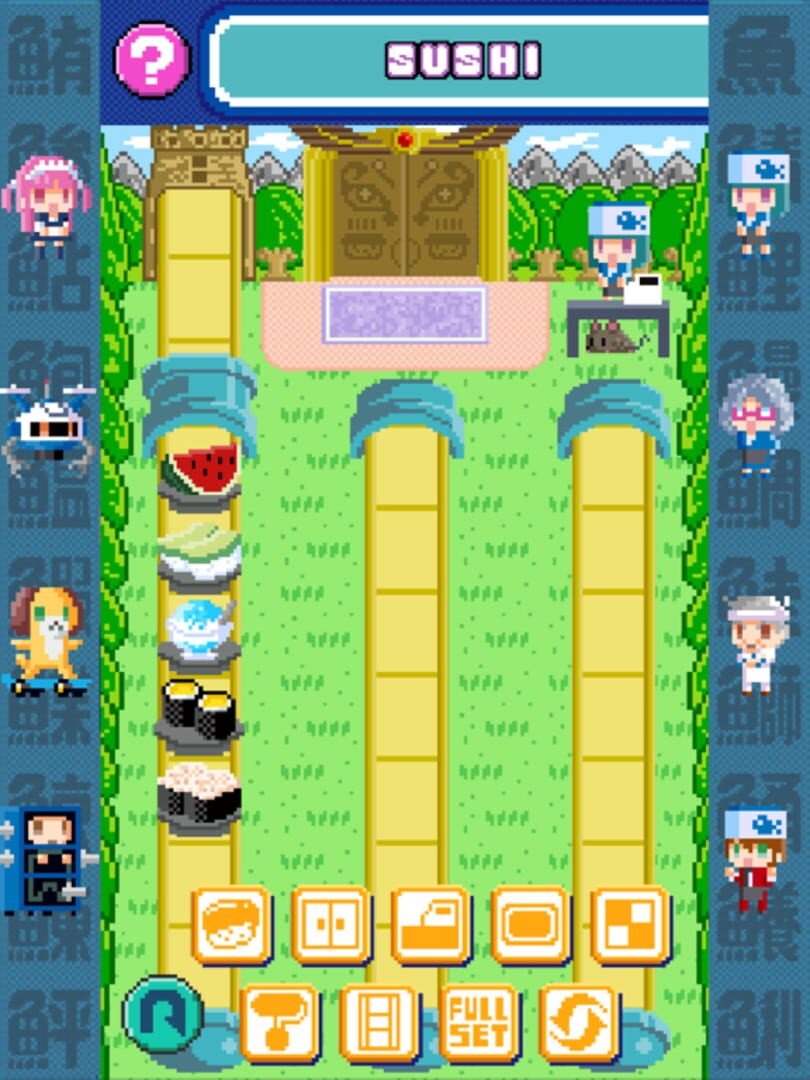This screenshot has height=1080, width=810.
Task: Open the paint roller button
Action: click(x=280, y=1023)
